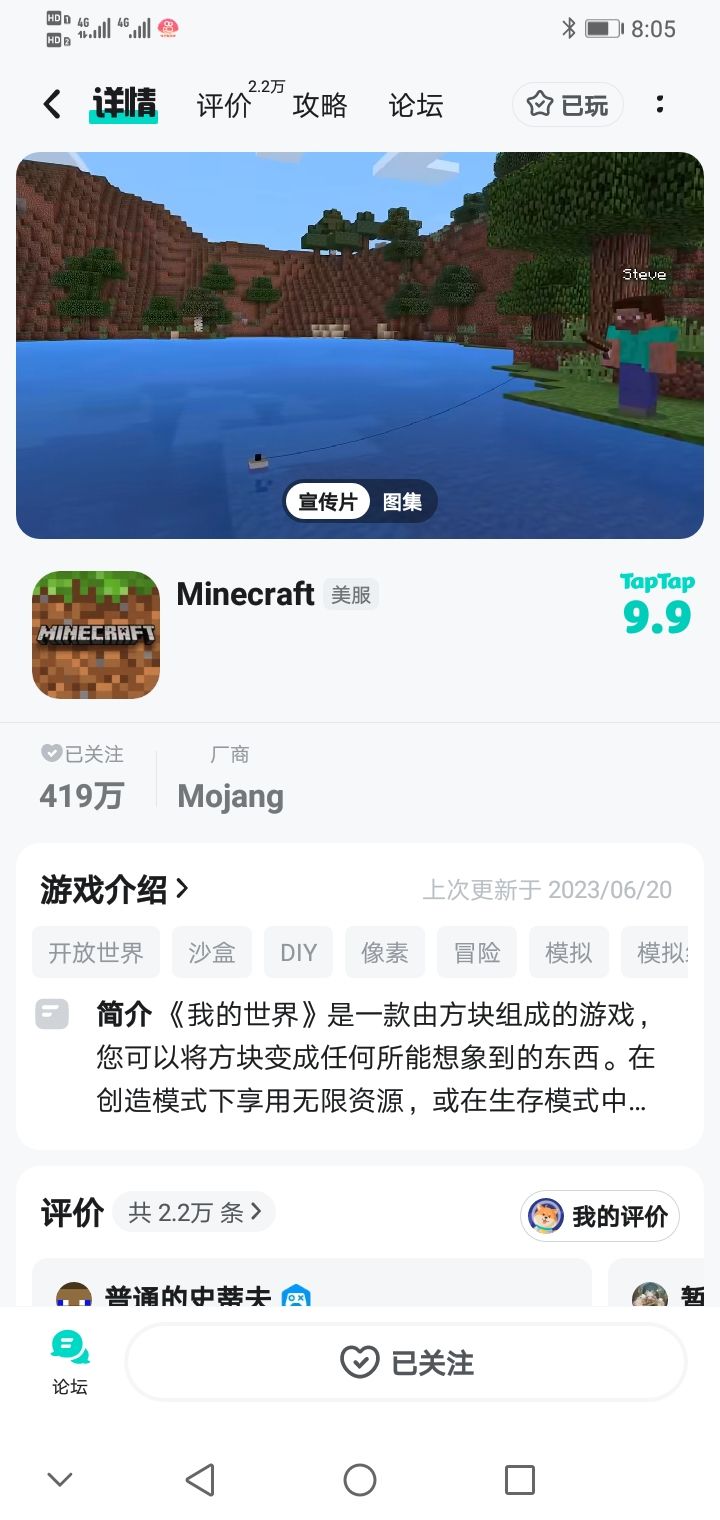Open the 攻略 tab
Image resolution: width=720 pixels, height=1520 pixels.
pyautogui.click(x=320, y=105)
